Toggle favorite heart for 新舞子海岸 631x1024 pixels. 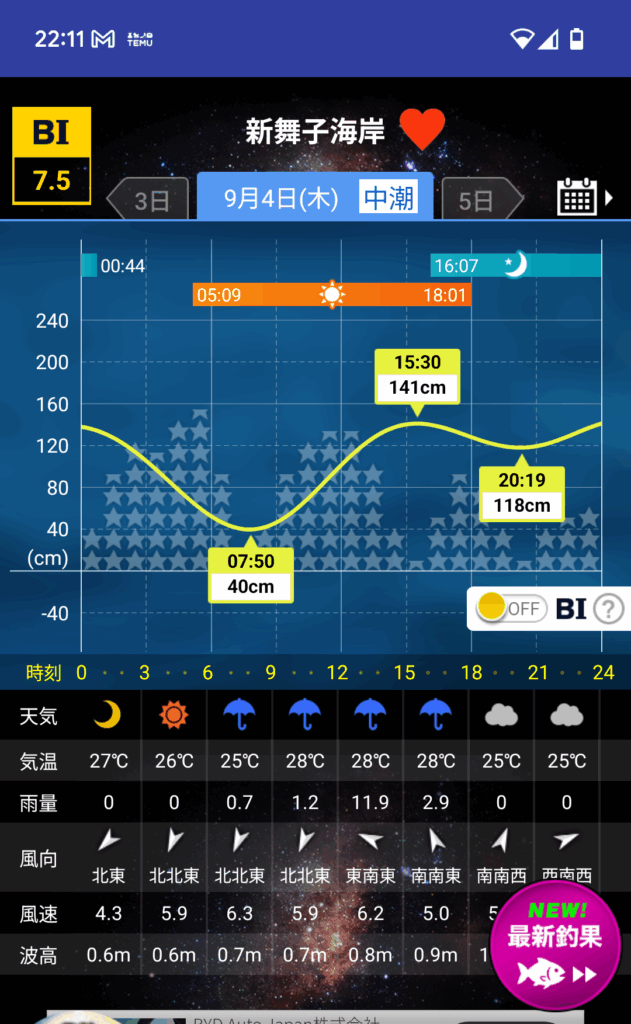click(422, 131)
